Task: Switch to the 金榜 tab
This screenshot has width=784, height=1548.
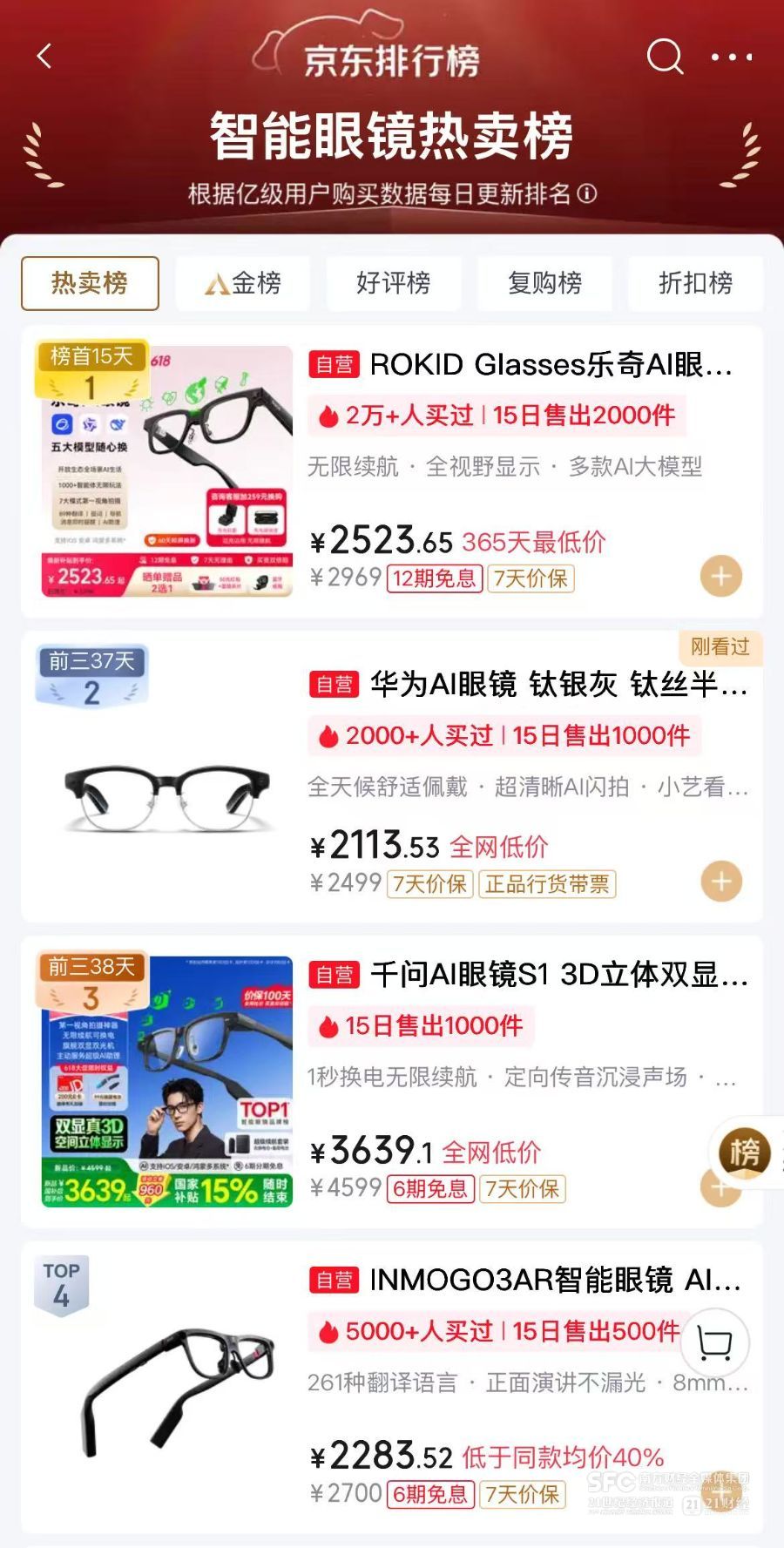Action: coord(243,283)
